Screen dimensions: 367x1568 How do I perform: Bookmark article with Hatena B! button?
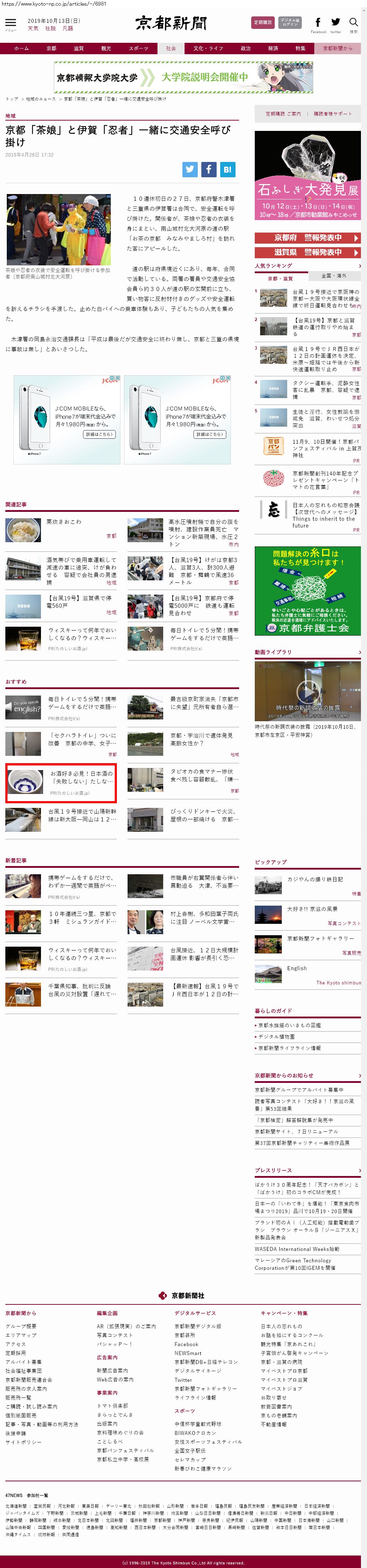pos(227,170)
